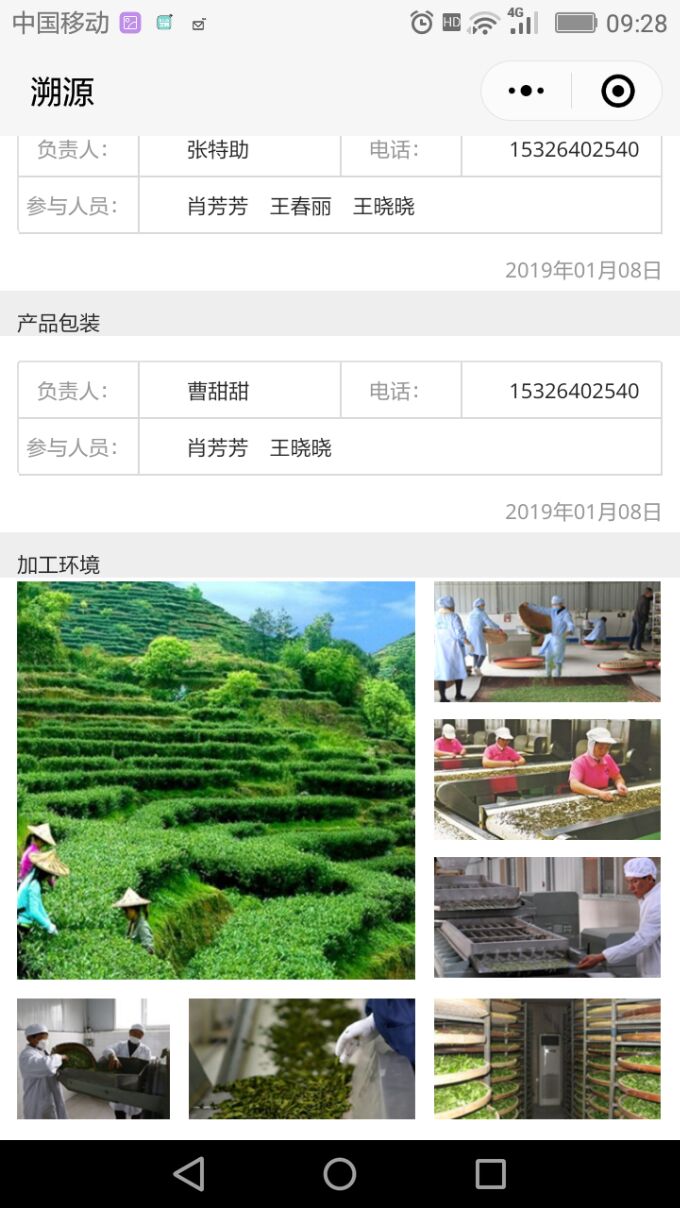
Task: View photo of worker at tea roasting machine
Action: click(547, 917)
